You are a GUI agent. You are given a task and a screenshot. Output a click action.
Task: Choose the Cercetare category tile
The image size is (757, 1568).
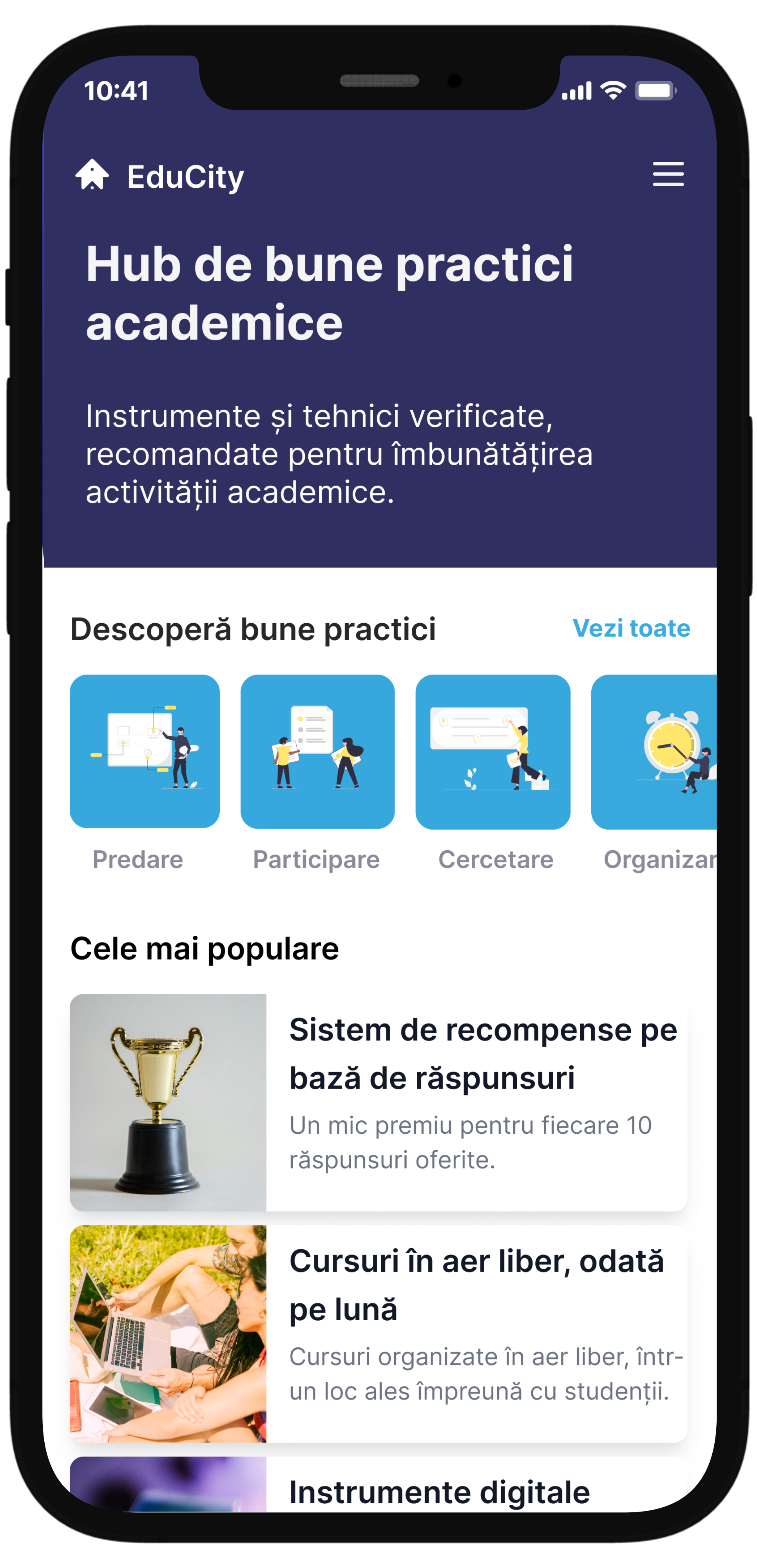coord(492,751)
